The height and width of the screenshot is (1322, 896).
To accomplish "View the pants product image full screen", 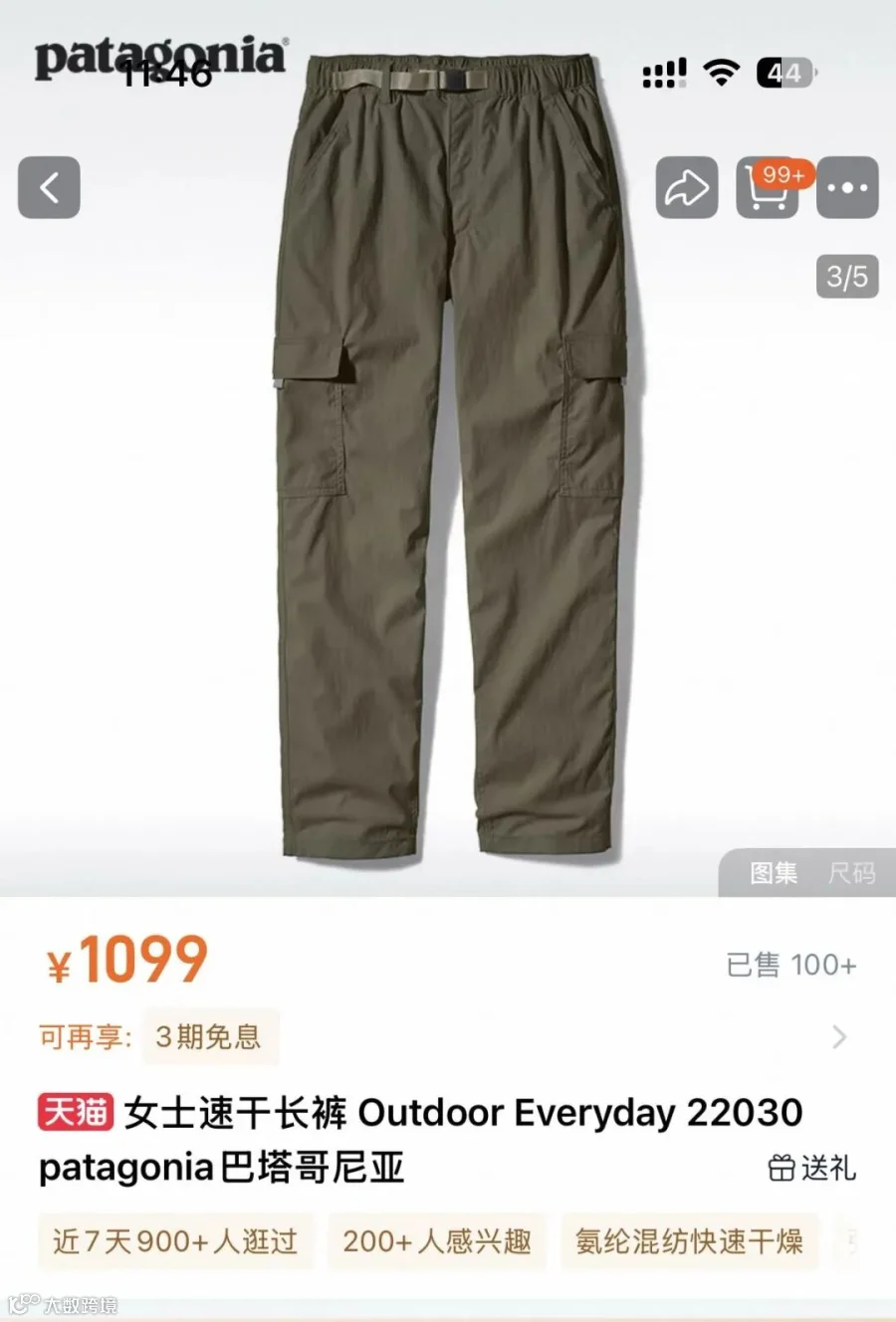I will pyautogui.click(x=451, y=458).
